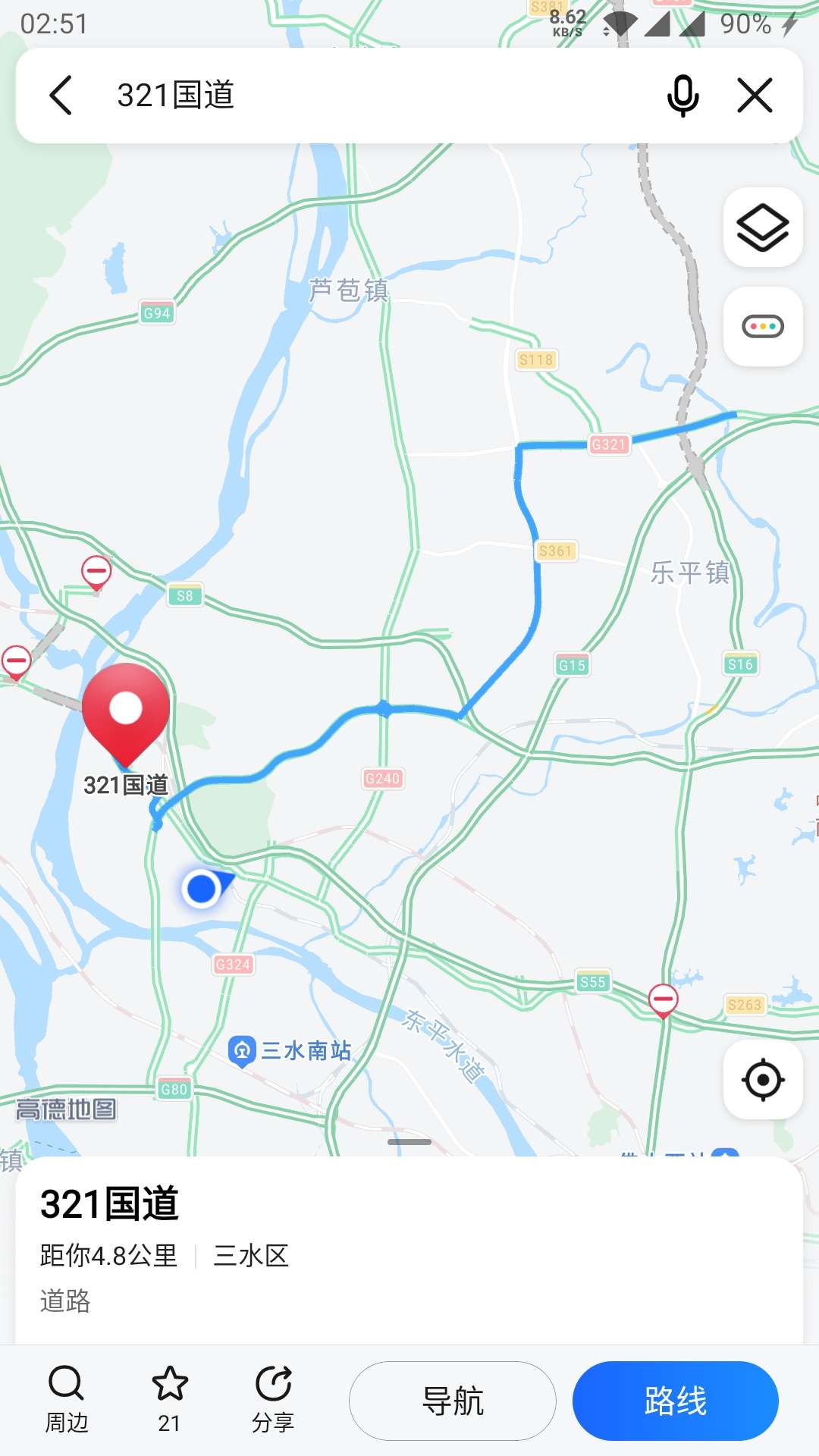Go back from the 321国道 search
The height and width of the screenshot is (1456, 819).
(61, 96)
